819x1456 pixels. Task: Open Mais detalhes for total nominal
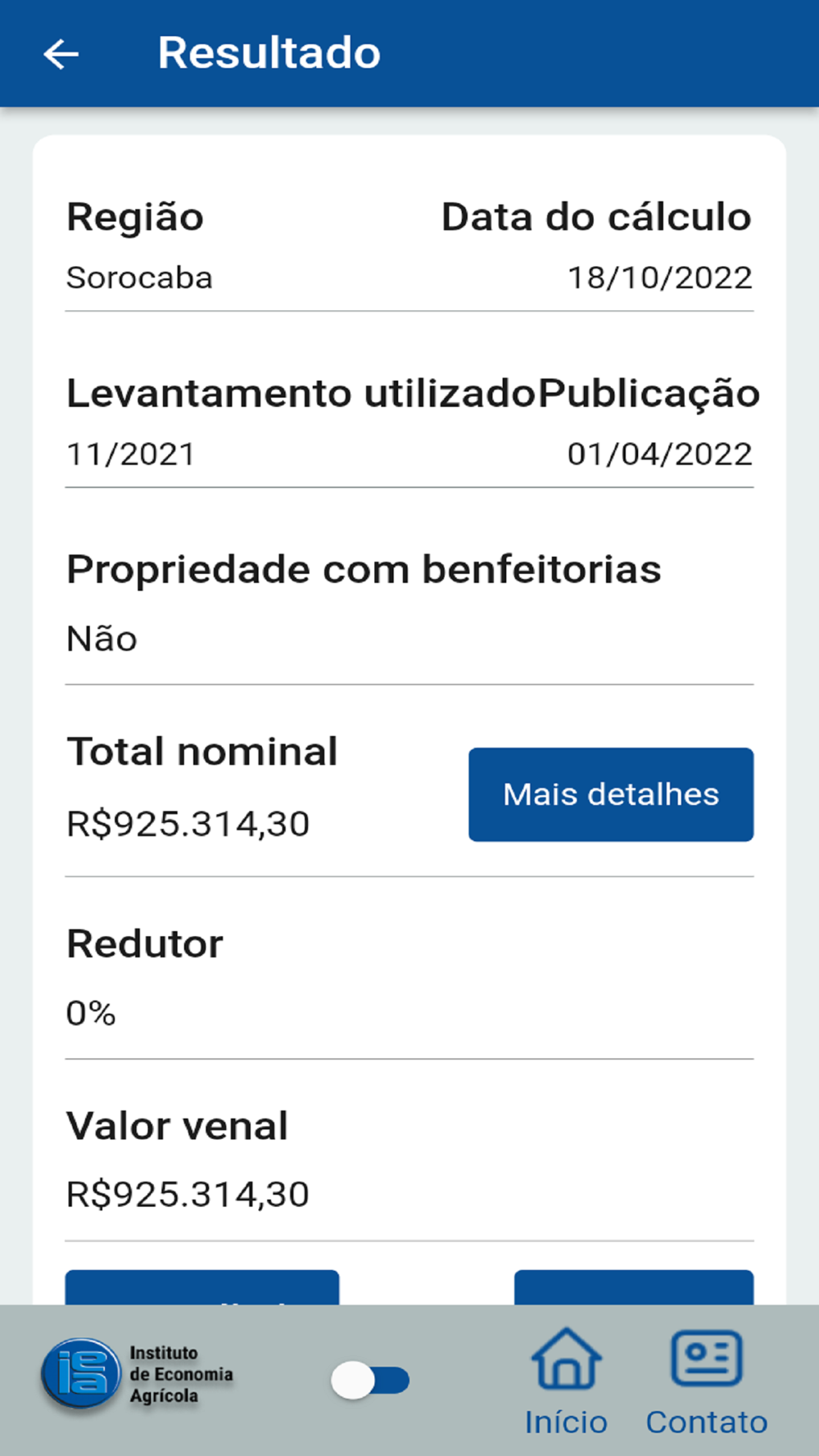[611, 794]
